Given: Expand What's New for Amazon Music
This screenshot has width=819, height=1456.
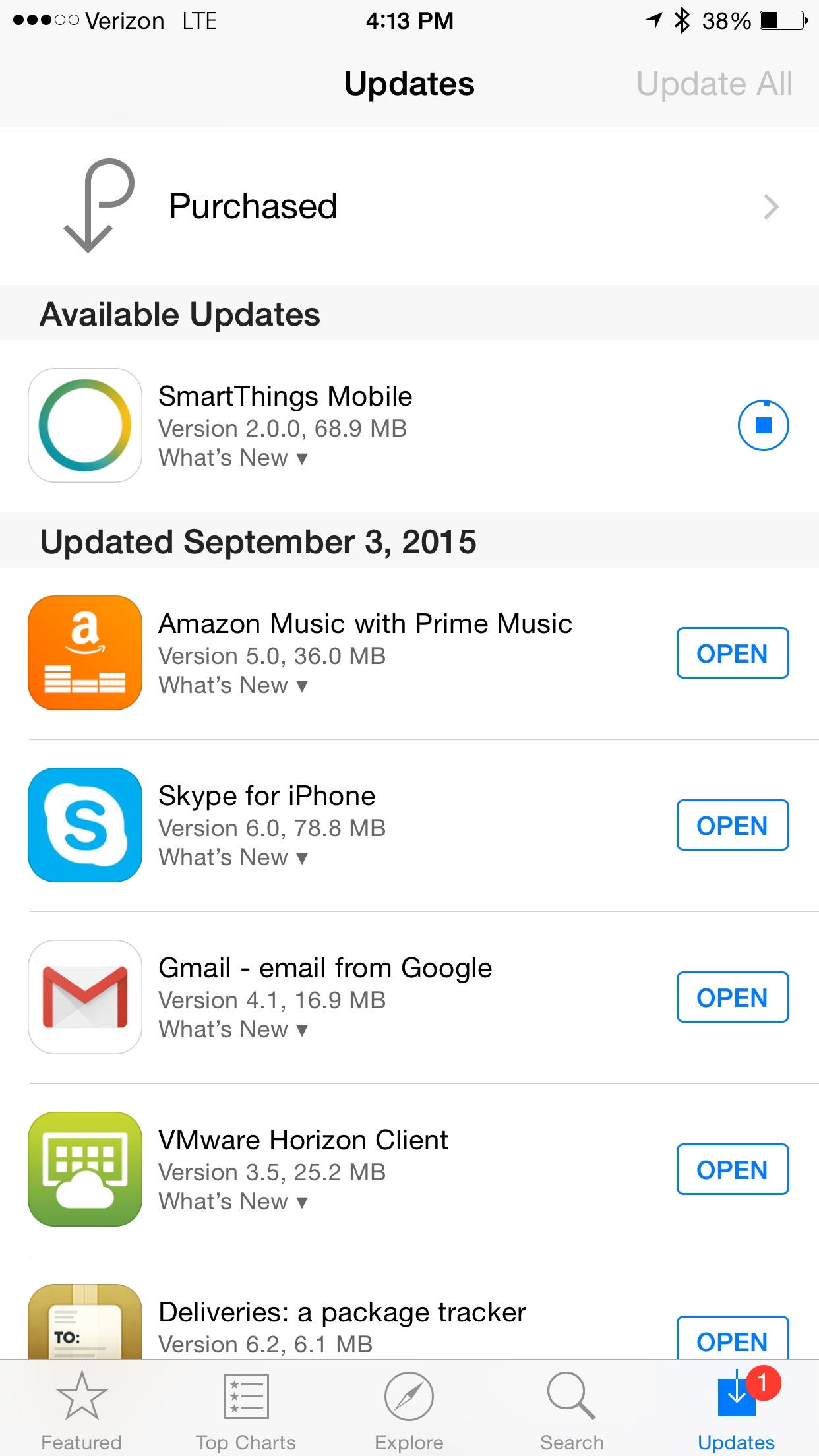Looking at the screenshot, I should tap(233, 685).
